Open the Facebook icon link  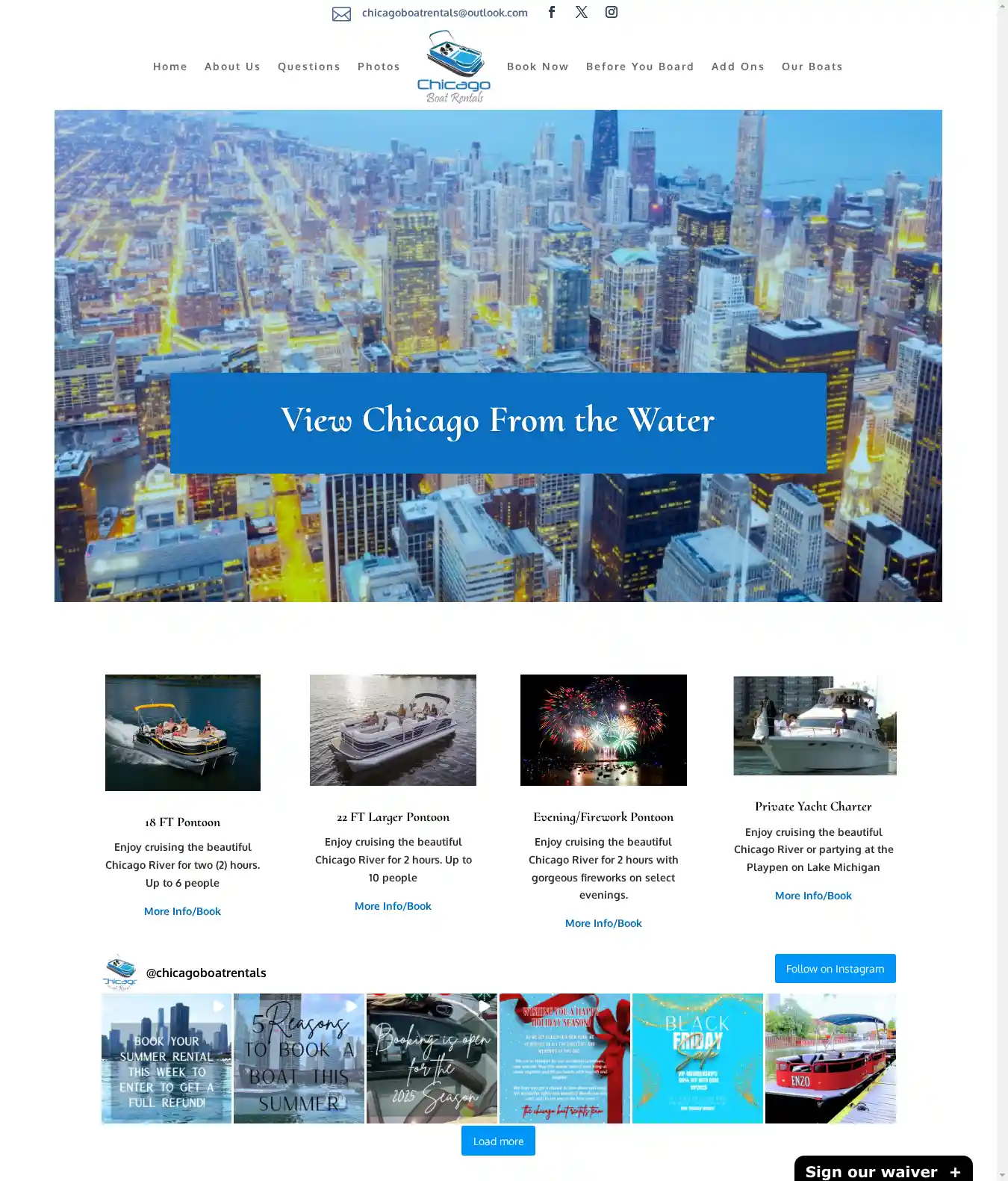[552, 12]
